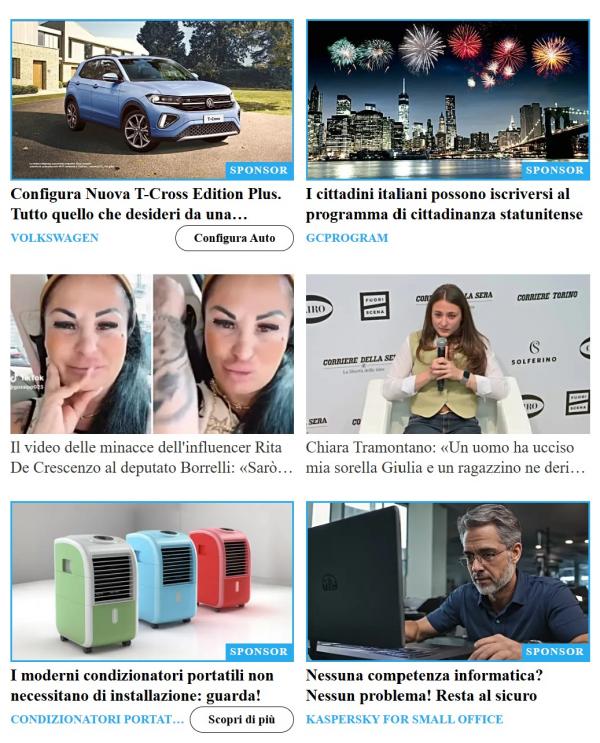The image size is (600, 743).
Task: Read the Chiara Tramontano article
Action: (x=447, y=354)
